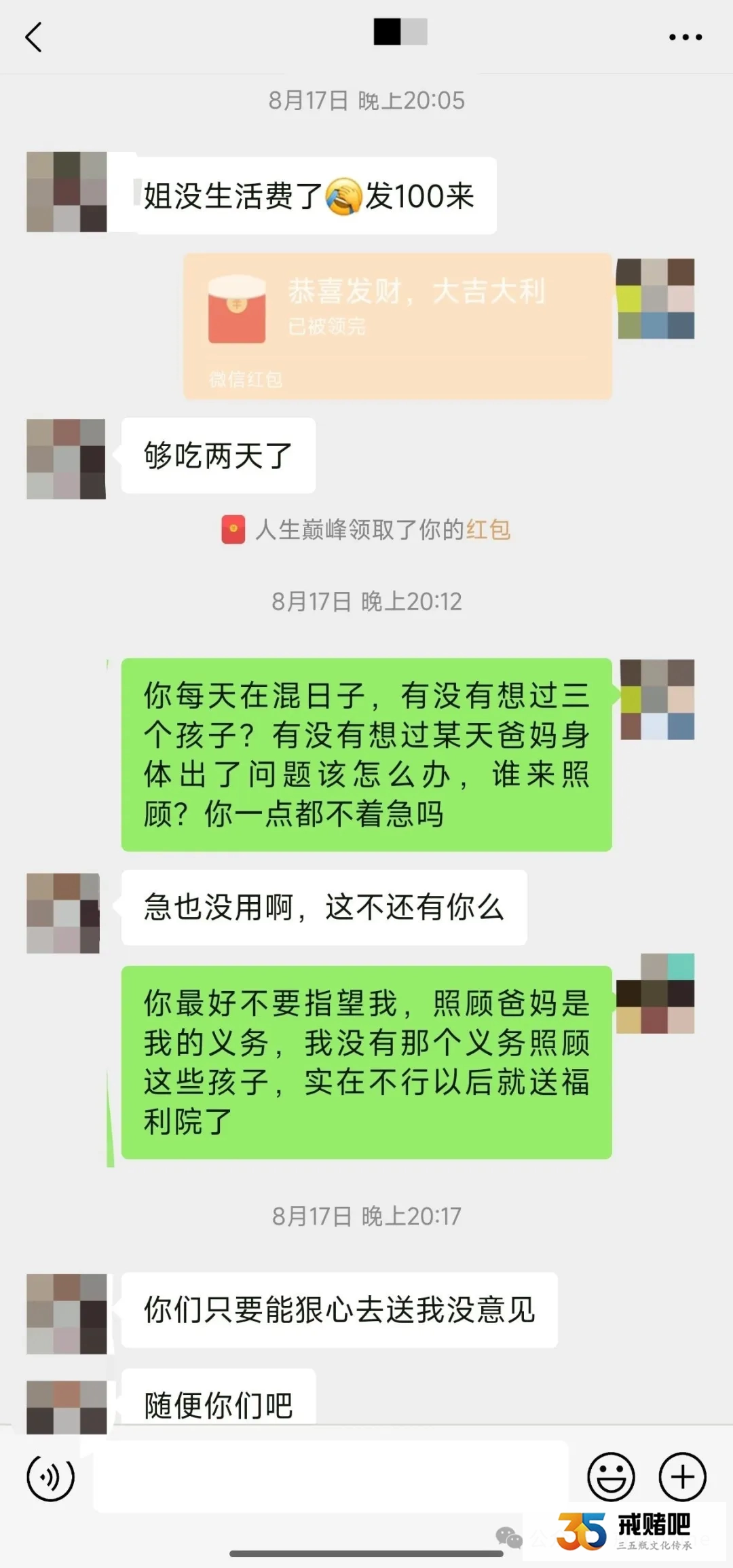Open sender's avatar beside 姐没生活费了 message
Screen dimensions: 733x1568
point(67,192)
